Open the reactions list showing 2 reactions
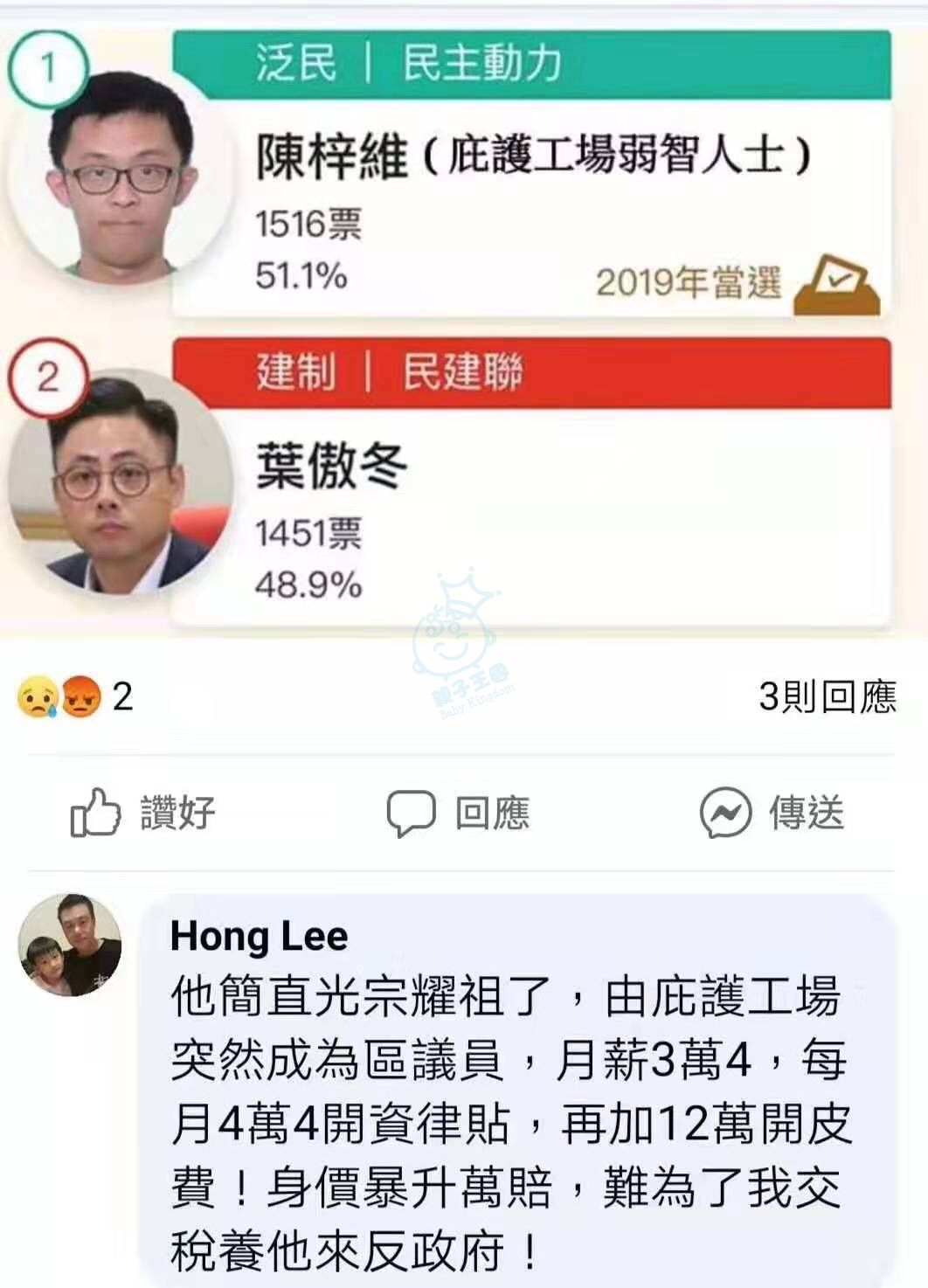928x1288 pixels. click(x=75, y=696)
